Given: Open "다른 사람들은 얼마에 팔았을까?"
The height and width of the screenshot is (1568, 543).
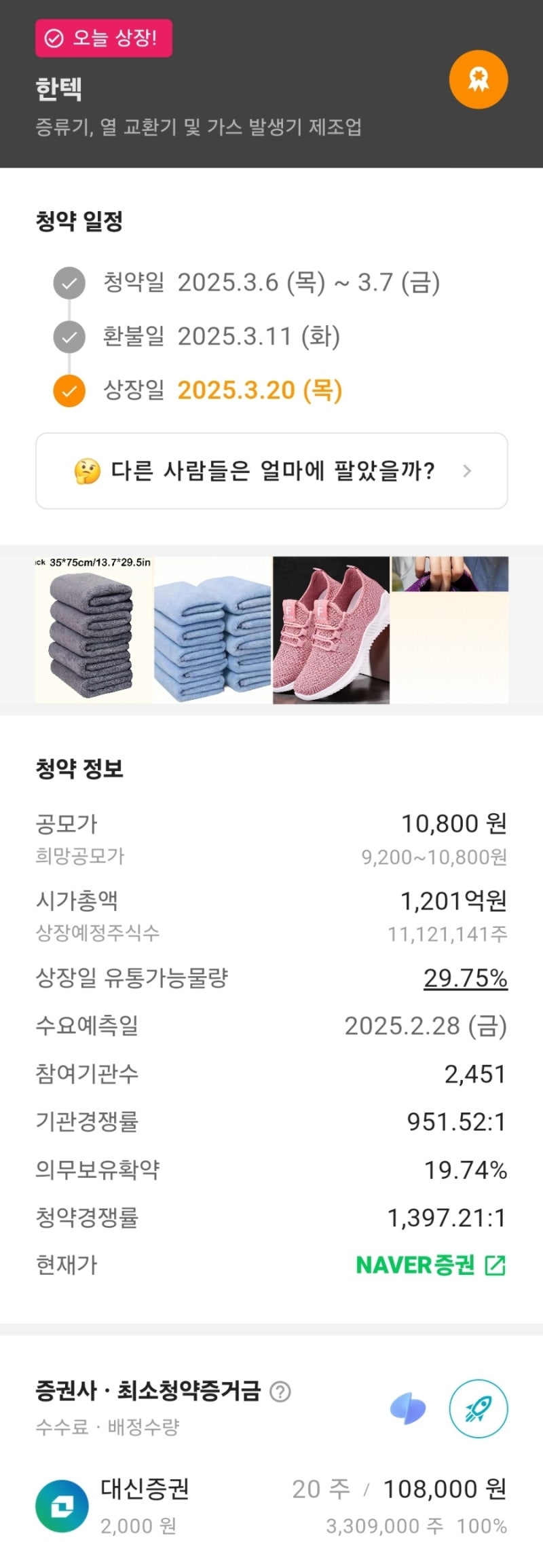Looking at the screenshot, I should 271,470.
